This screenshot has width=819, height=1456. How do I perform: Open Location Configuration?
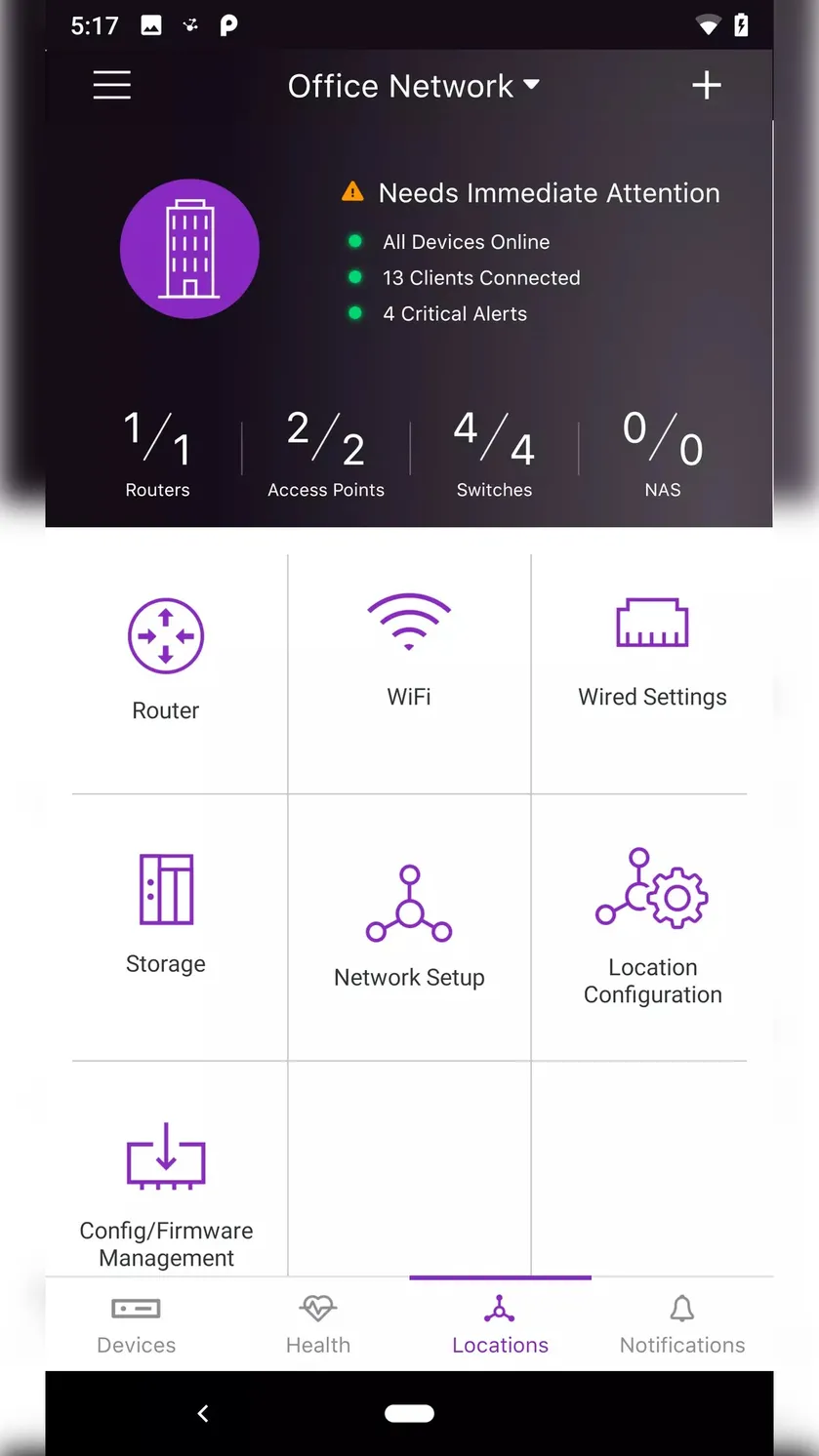(652, 927)
